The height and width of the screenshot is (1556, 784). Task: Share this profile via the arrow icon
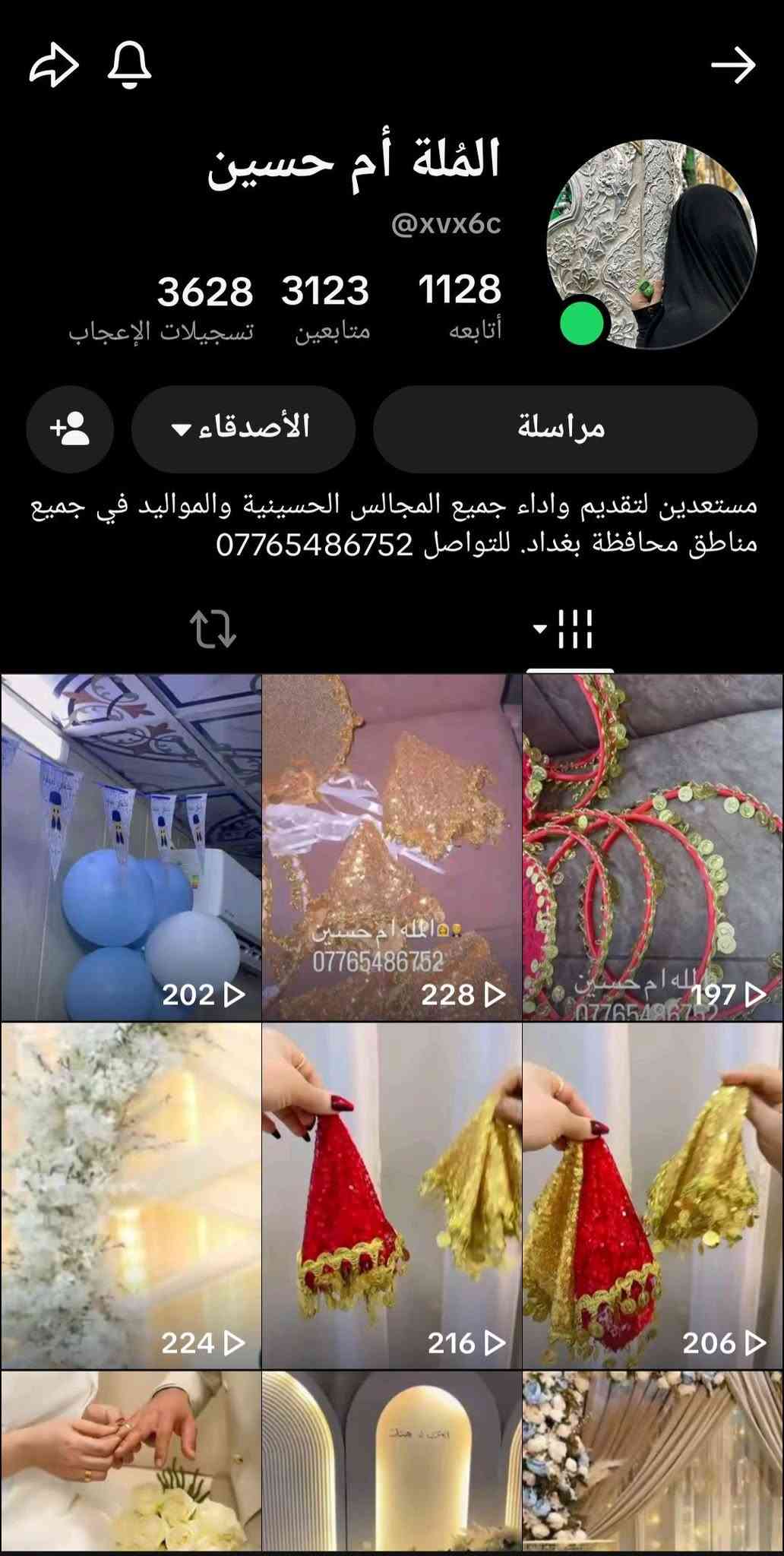pos(53,65)
